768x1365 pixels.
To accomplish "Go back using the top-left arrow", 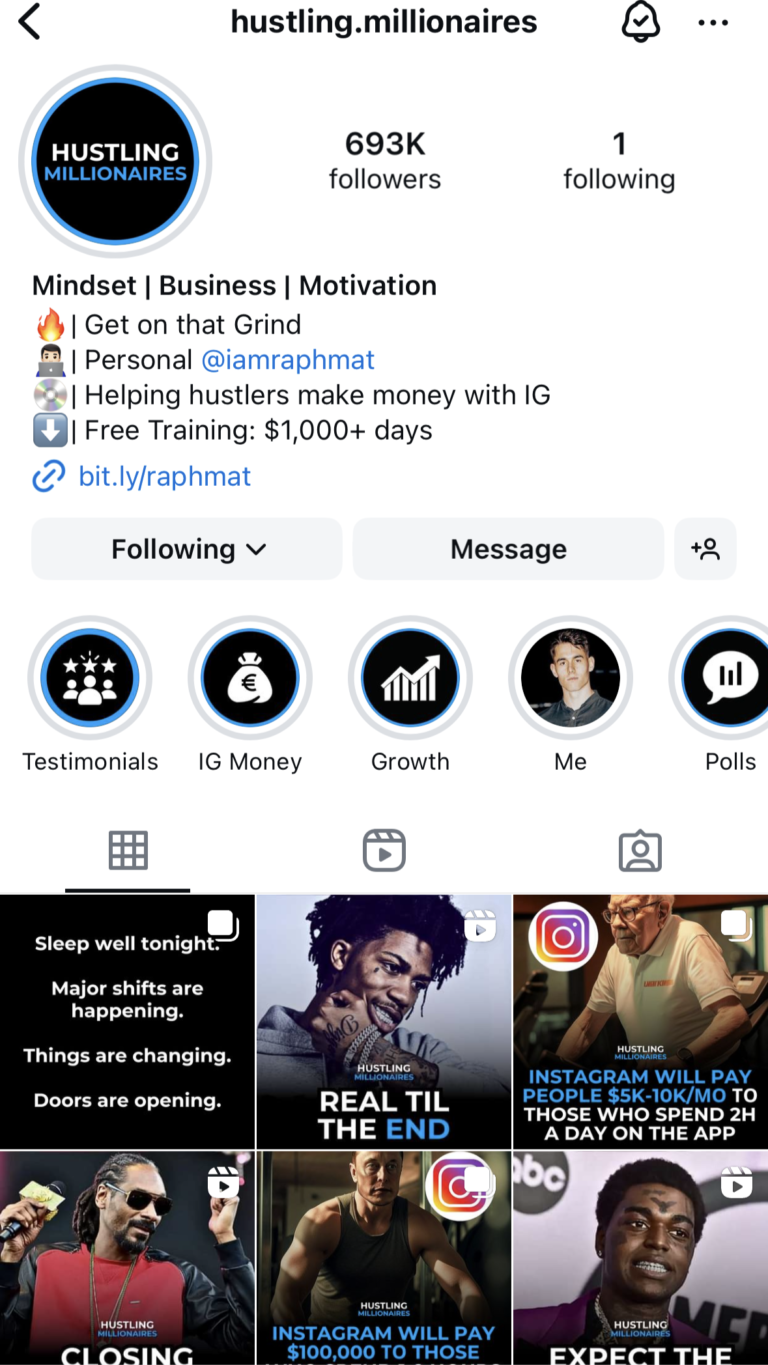I will point(30,22).
